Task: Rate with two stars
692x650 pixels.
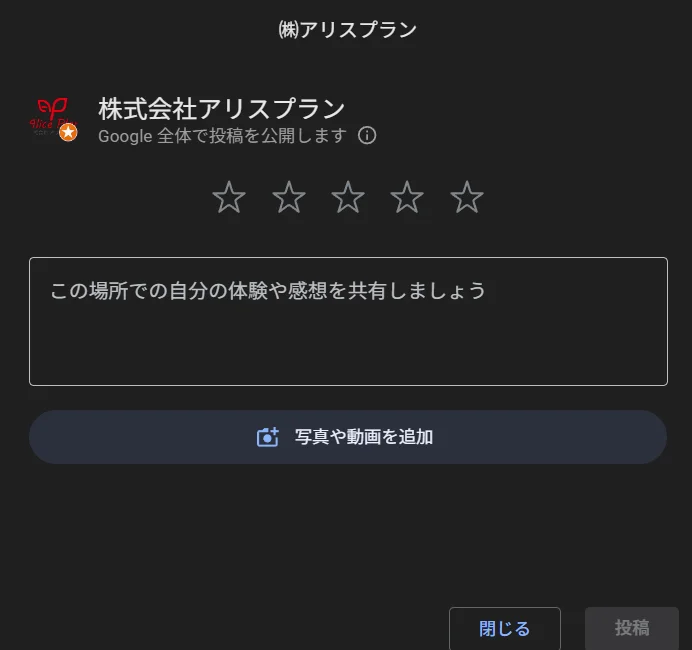Action: click(289, 197)
